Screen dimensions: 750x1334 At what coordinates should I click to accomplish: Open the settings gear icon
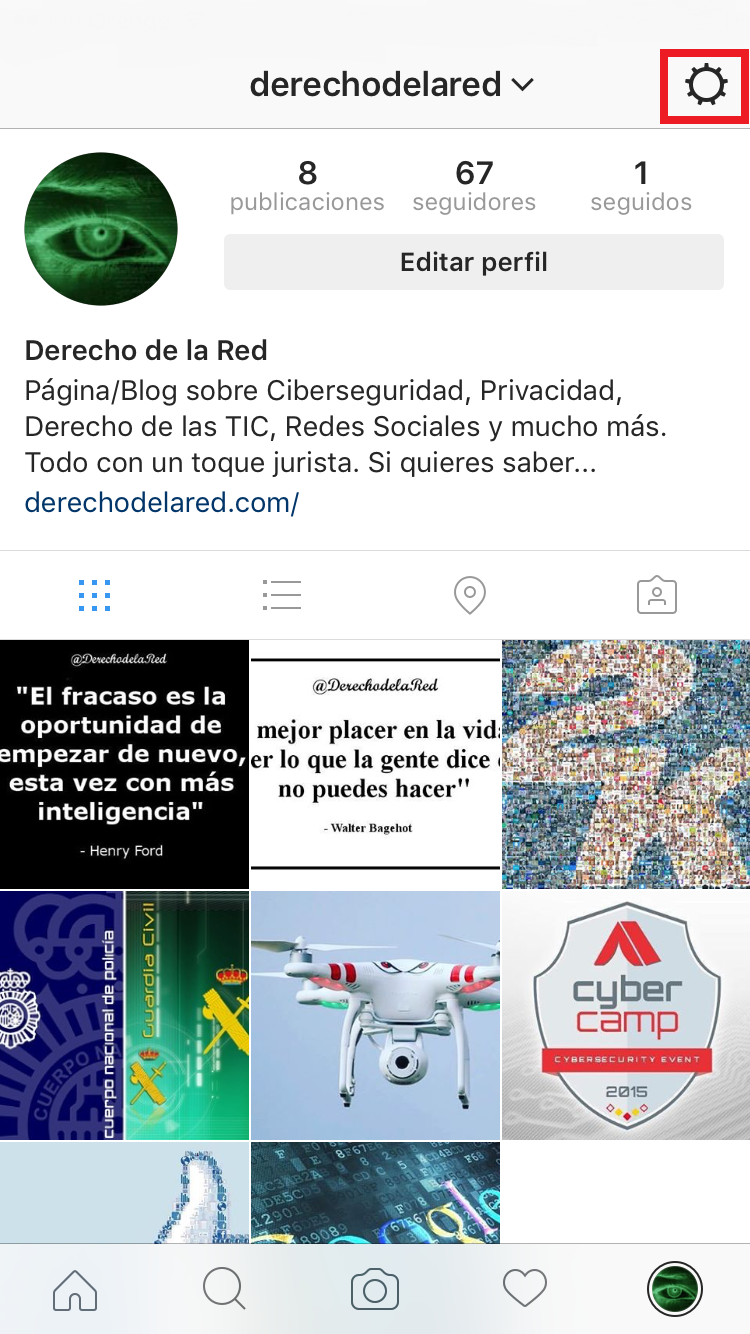point(706,85)
